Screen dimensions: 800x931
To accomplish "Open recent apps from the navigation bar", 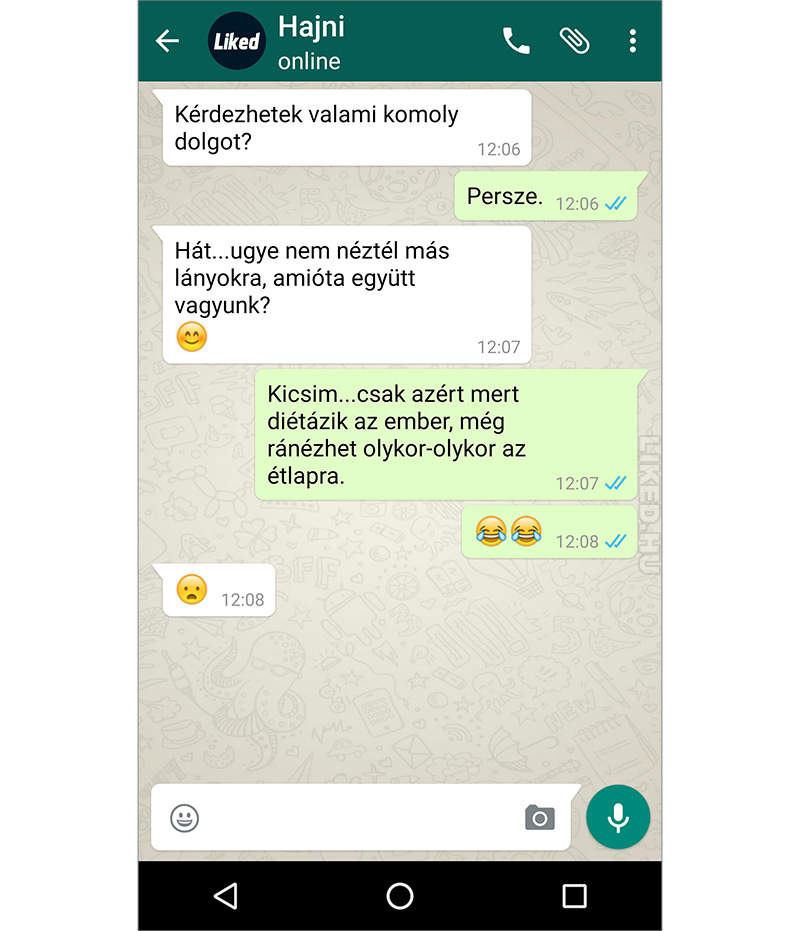I will 574,896.
